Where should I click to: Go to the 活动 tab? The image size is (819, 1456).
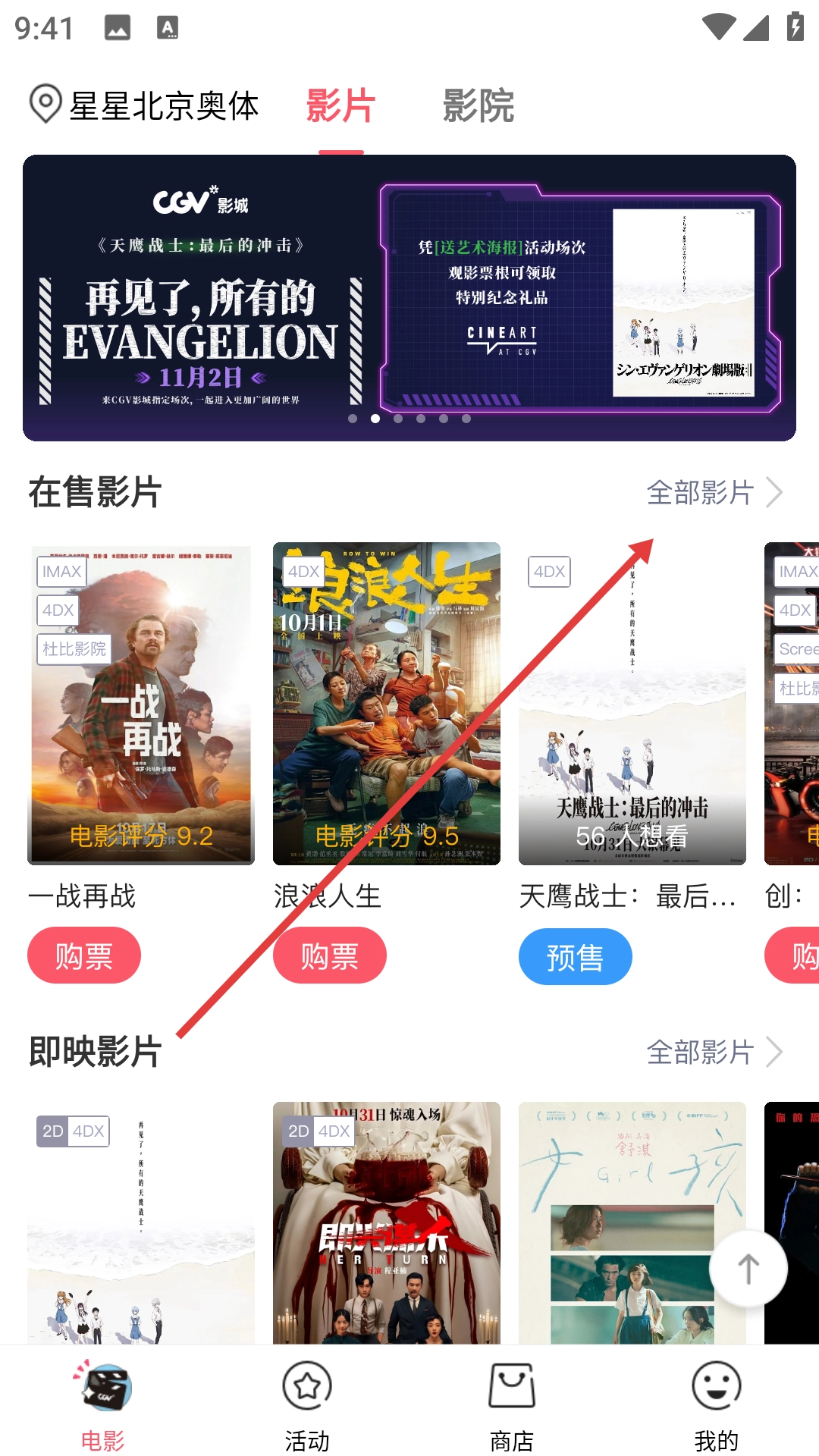click(x=307, y=1403)
